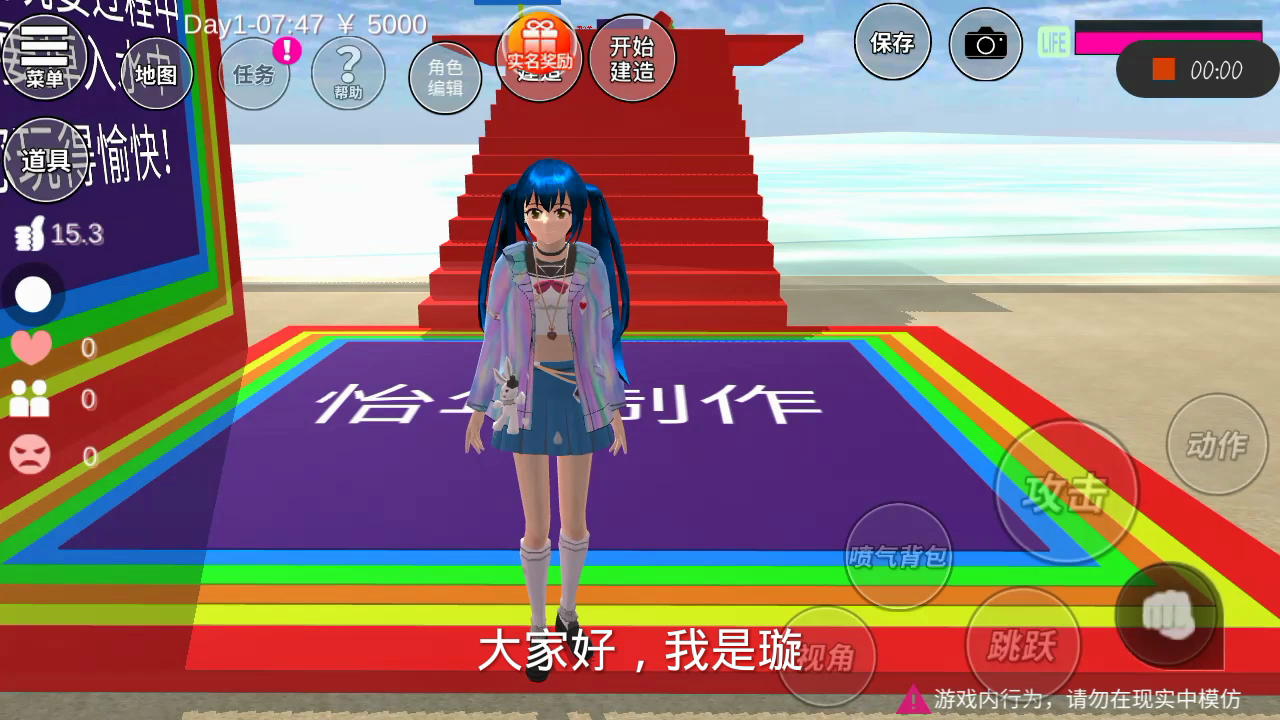The height and width of the screenshot is (720, 1280).
Task: Tap the 帮助 help question mark
Action: [x=348, y=73]
